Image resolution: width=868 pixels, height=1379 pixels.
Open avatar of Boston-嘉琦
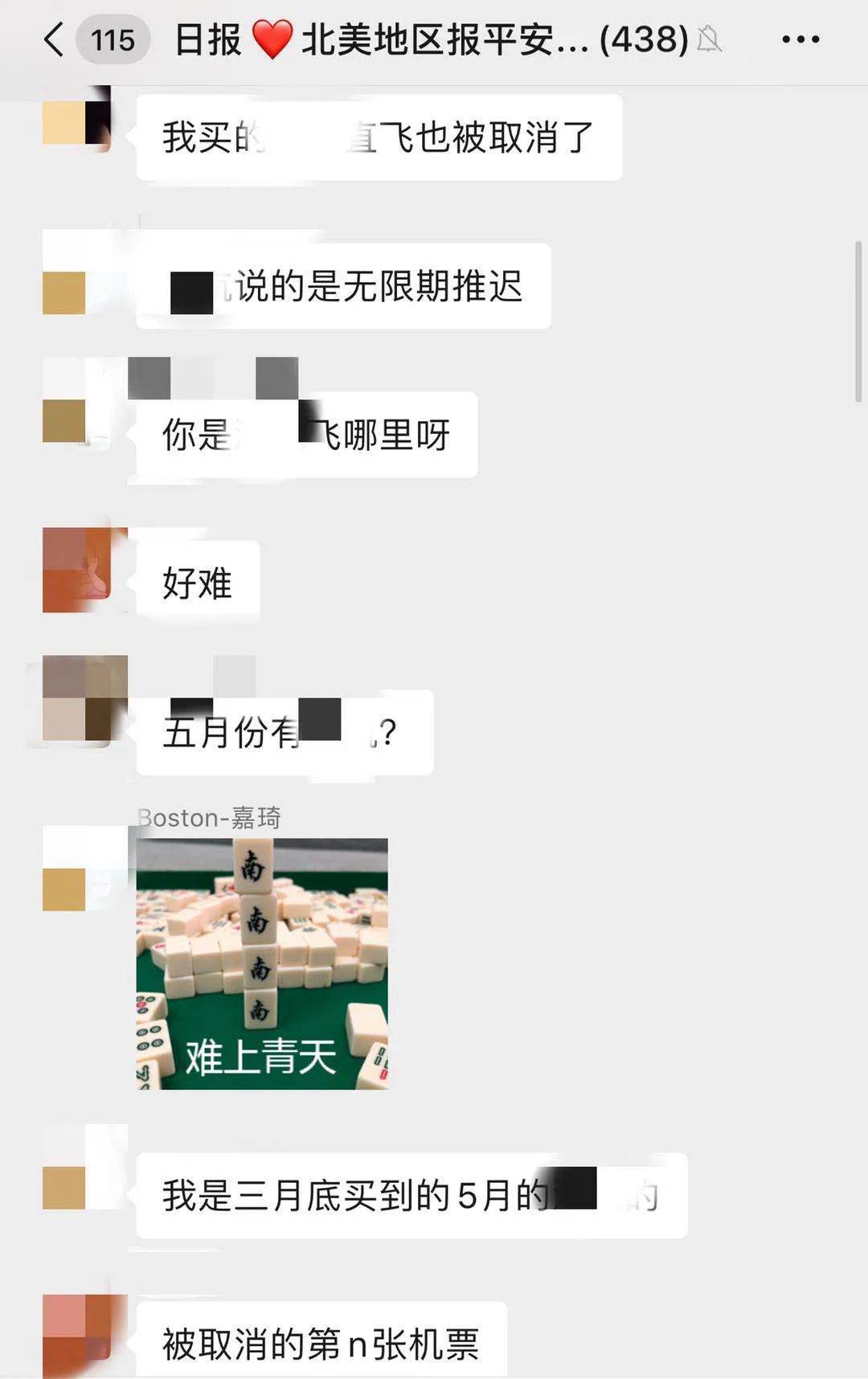coord(77,868)
